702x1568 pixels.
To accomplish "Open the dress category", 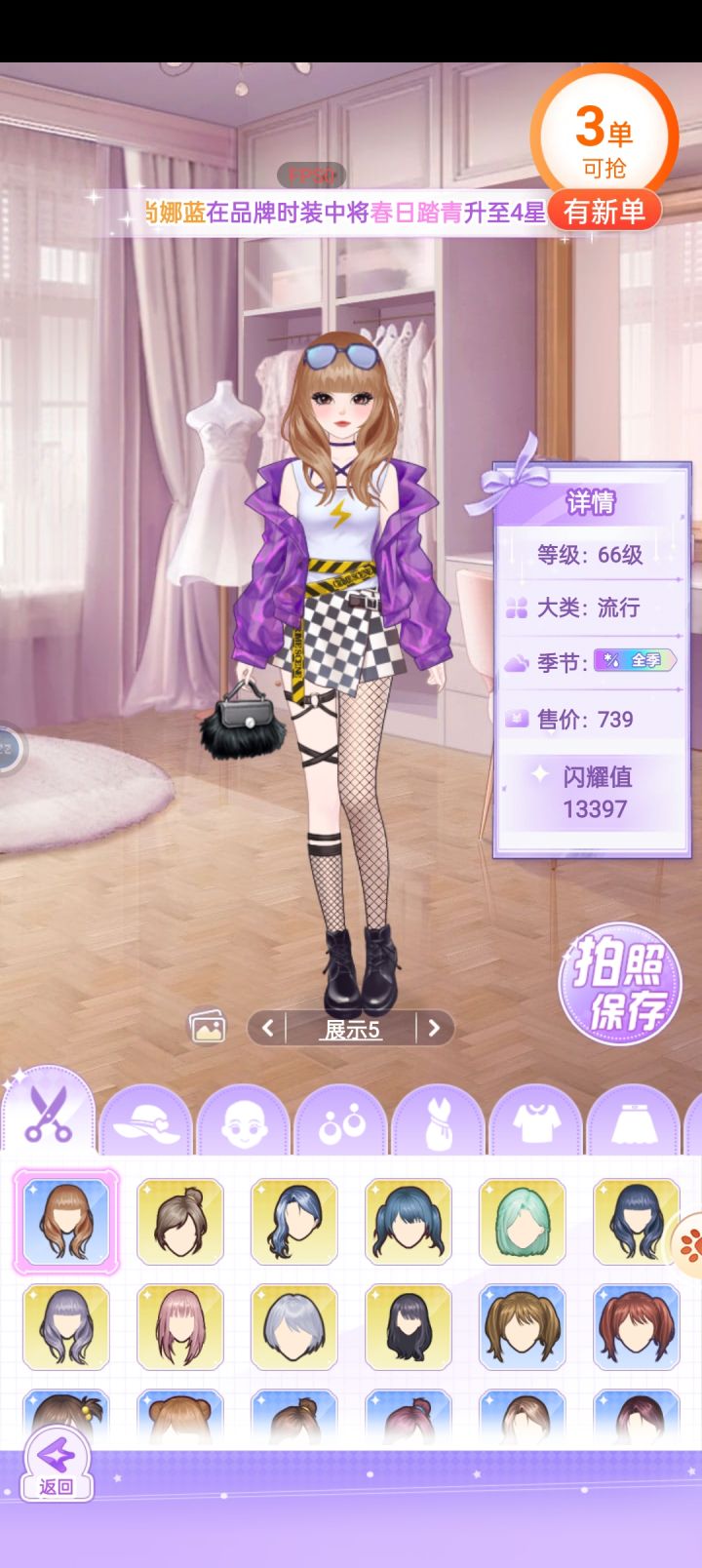I will click(x=439, y=1121).
